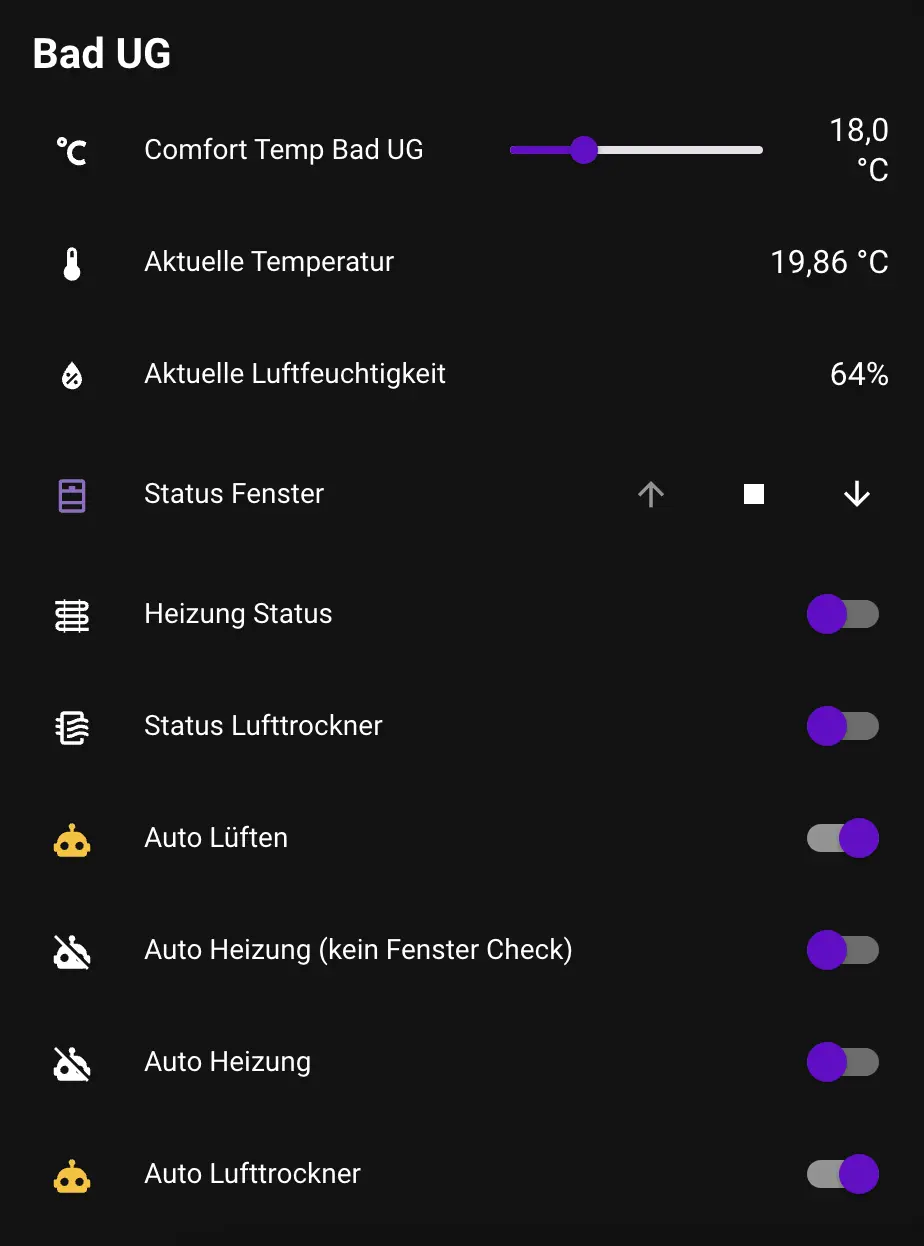The width and height of the screenshot is (924, 1246).
Task: Disable the Auto Lüften automation
Action: coord(842,838)
